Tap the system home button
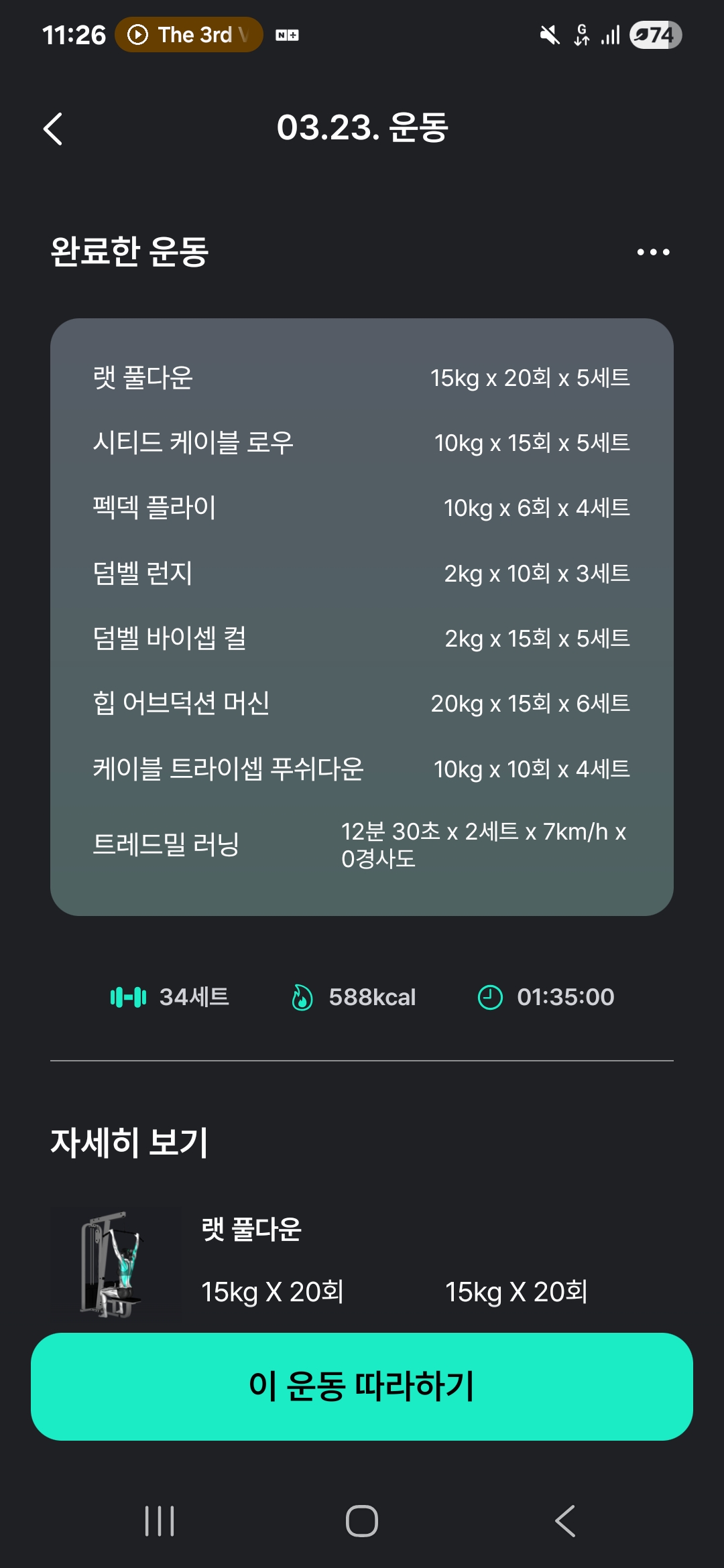724x1568 pixels. tap(362, 1520)
